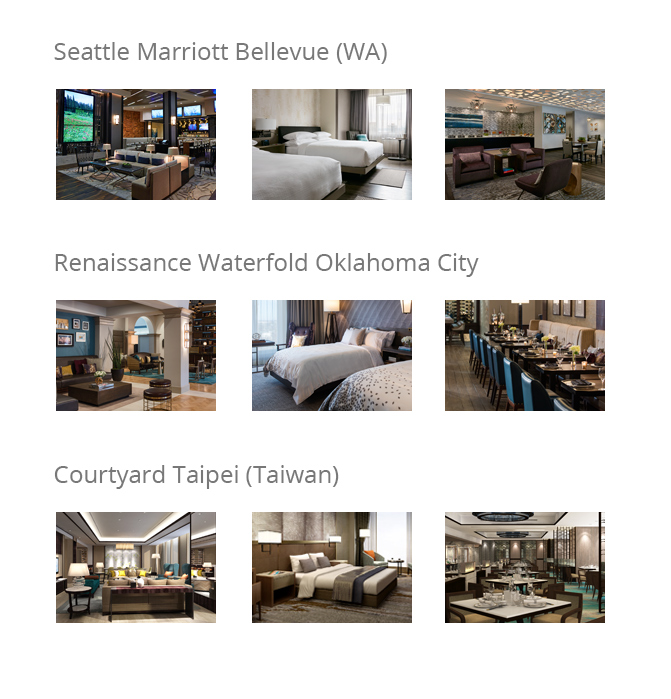Open Seattle Marriott Bellevue seating area photo
The height and width of the screenshot is (699, 671).
pyautogui.click(x=524, y=145)
